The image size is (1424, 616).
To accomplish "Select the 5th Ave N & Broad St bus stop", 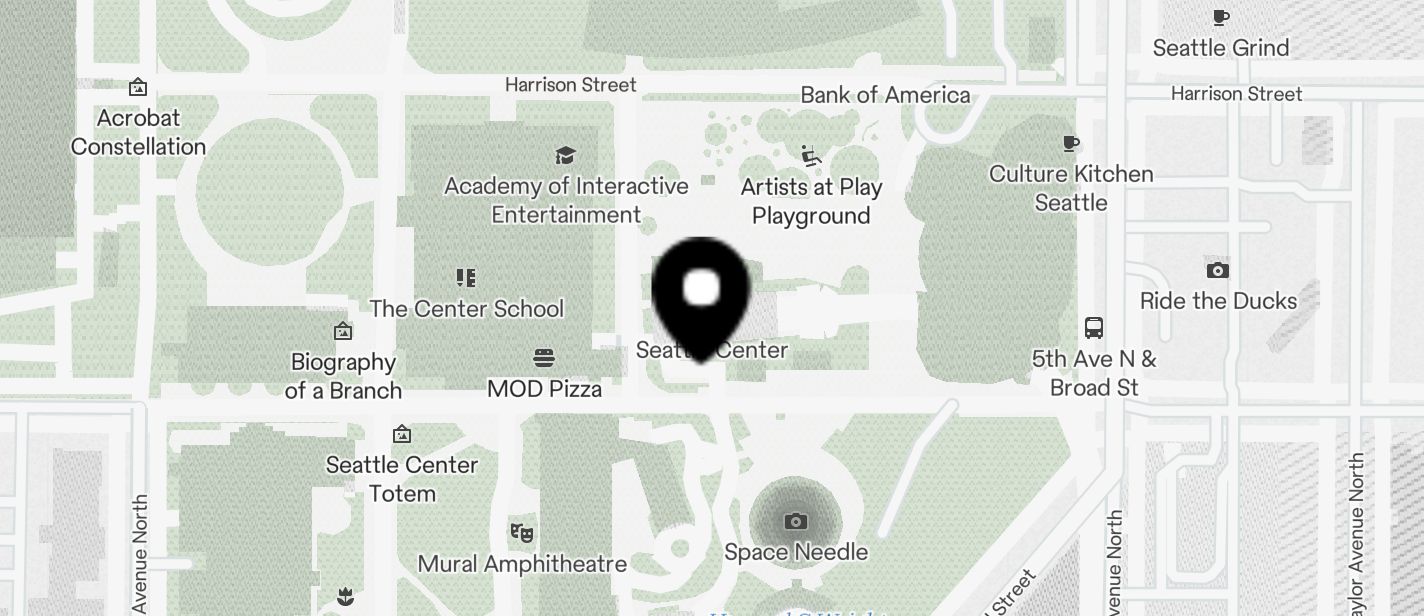I will 1094,328.
